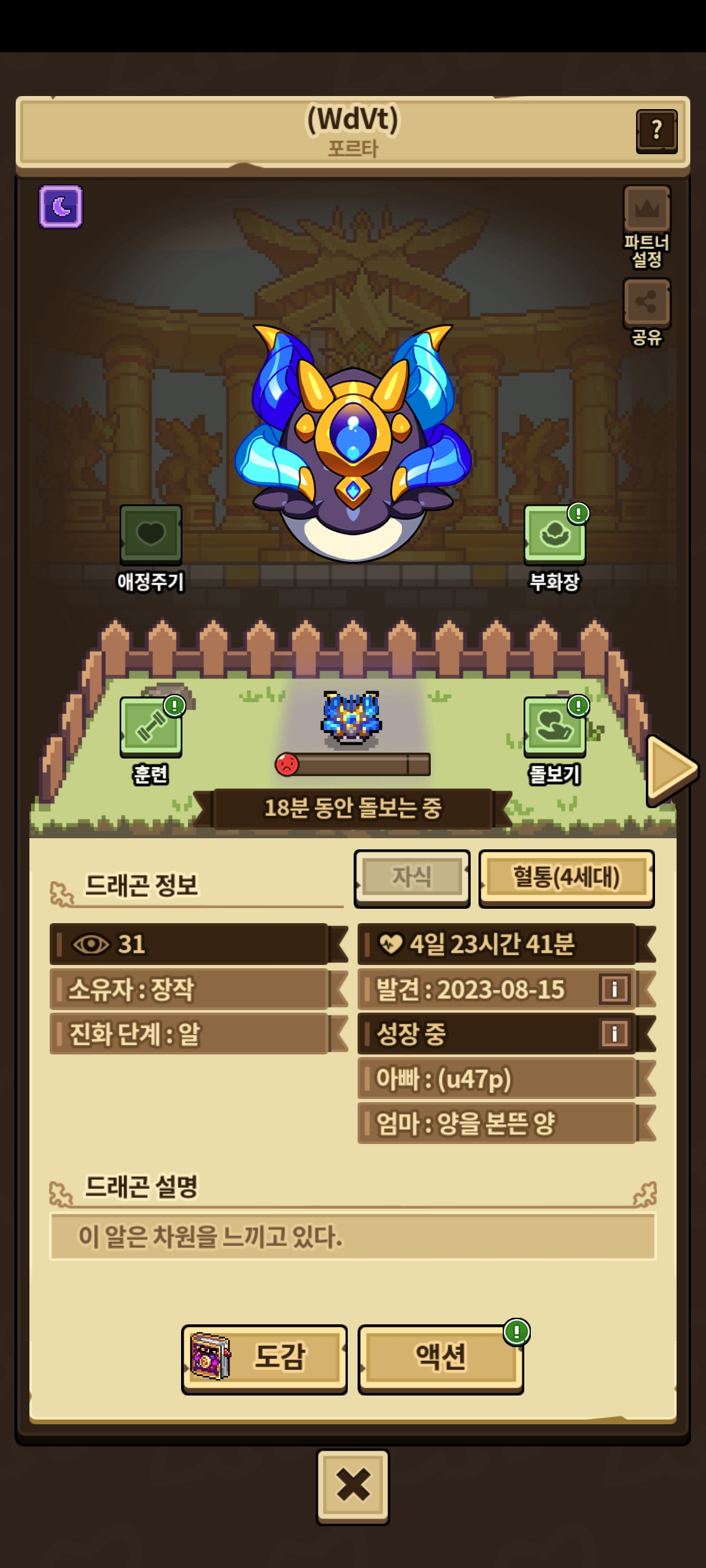Share the dragon via 공유 button
The height and width of the screenshot is (1568, 706).
coord(647,312)
